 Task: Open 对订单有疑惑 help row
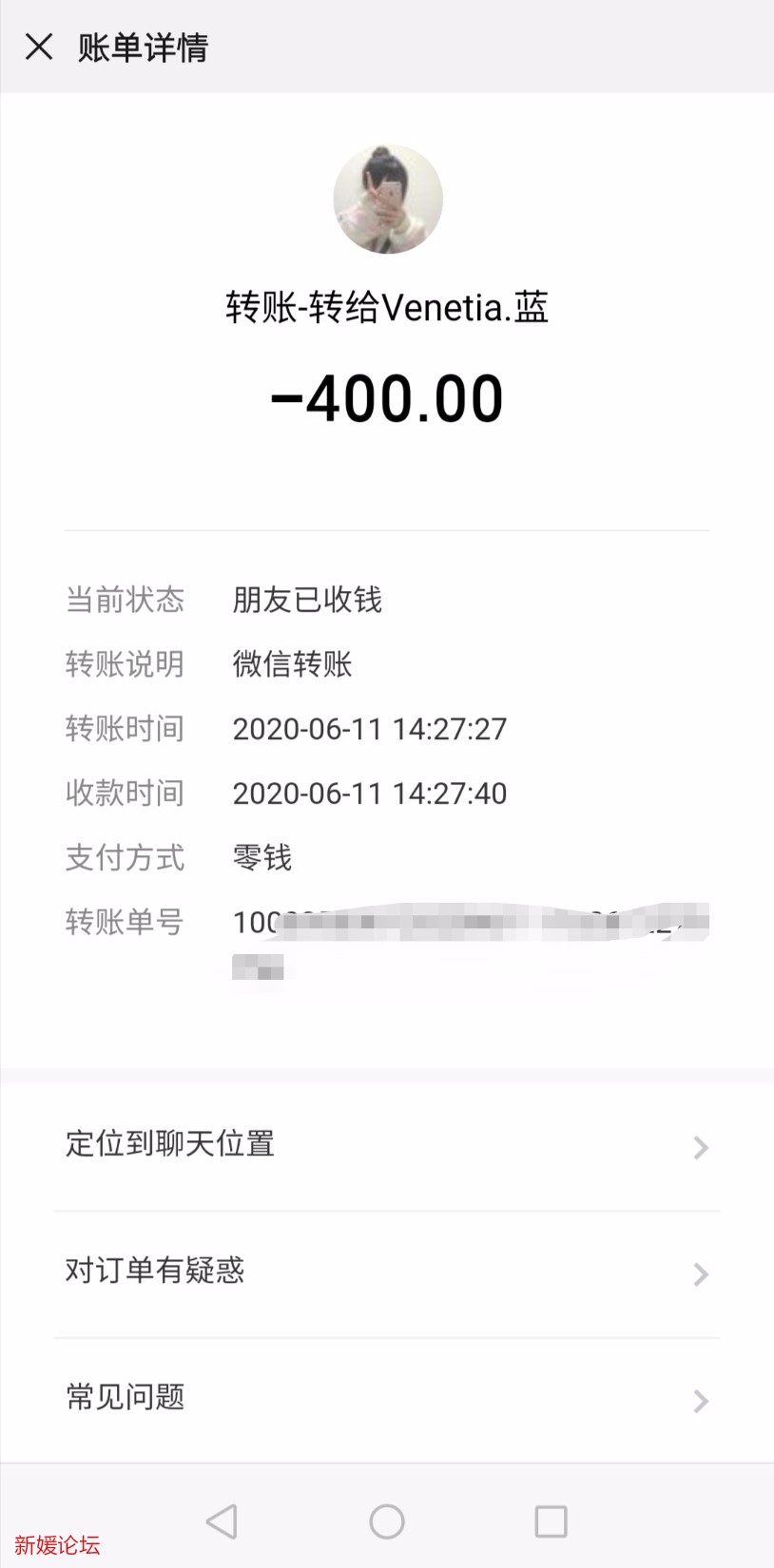386,1272
